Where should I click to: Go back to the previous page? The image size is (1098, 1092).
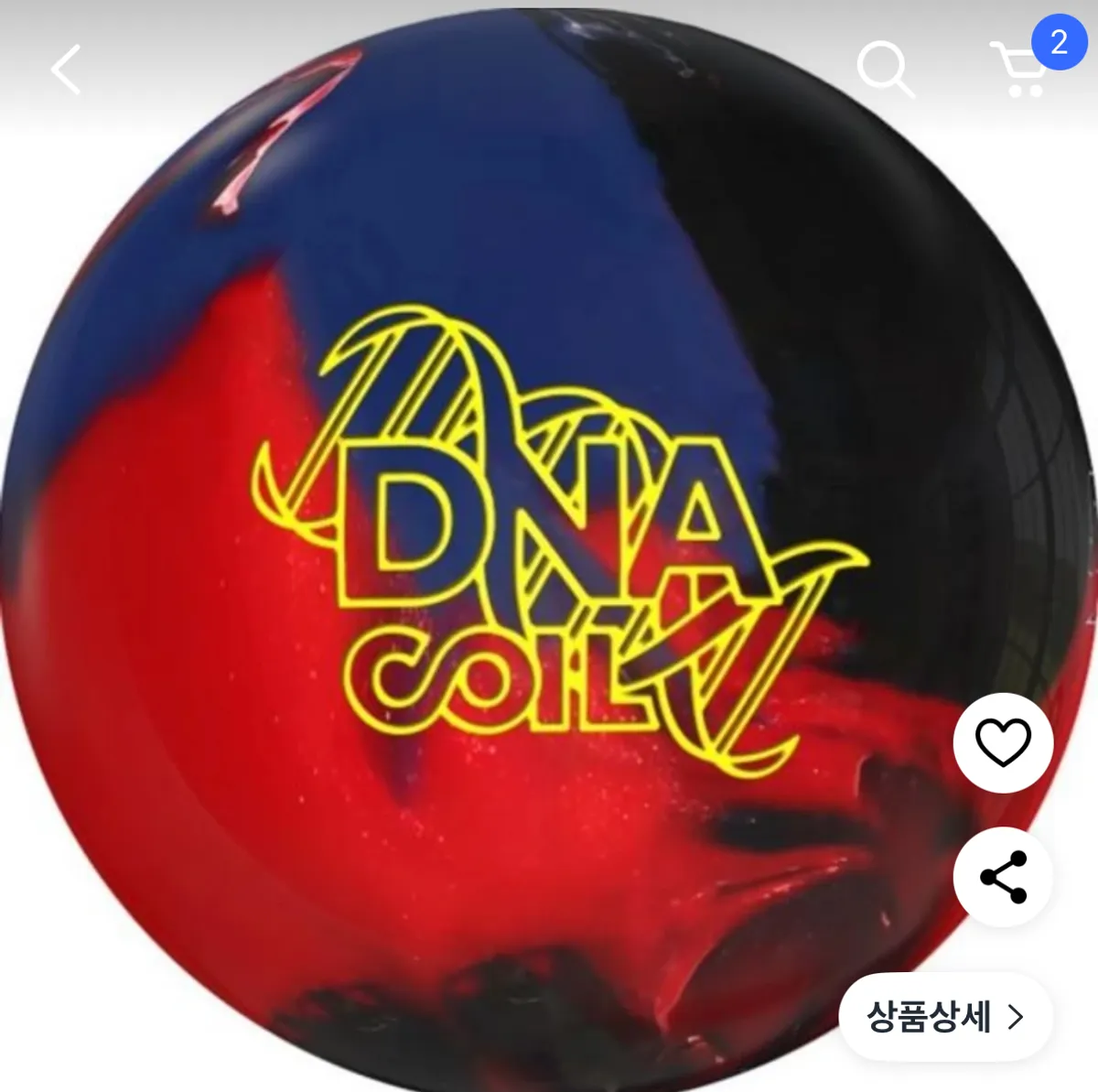(x=66, y=70)
